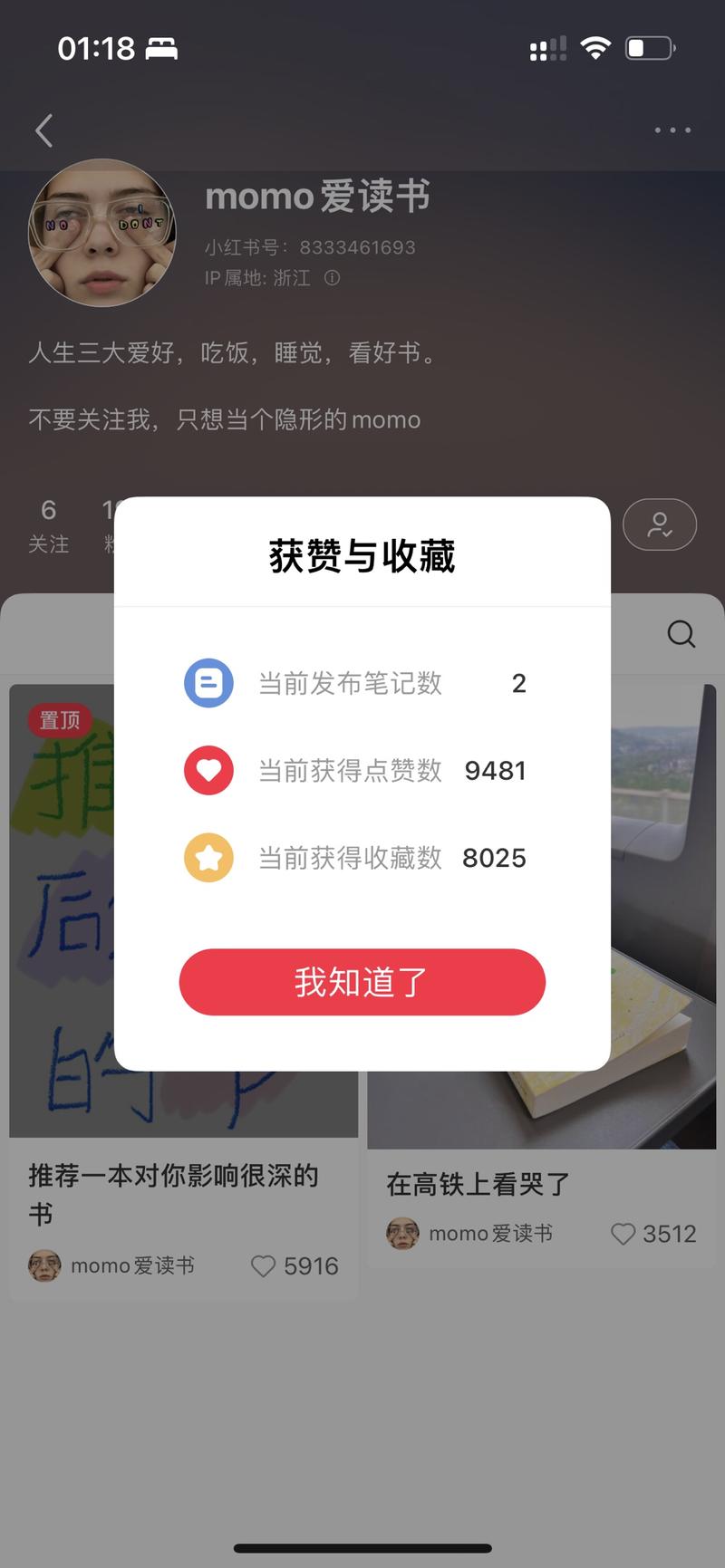Open search with the magnifier icon

tap(680, 634)
